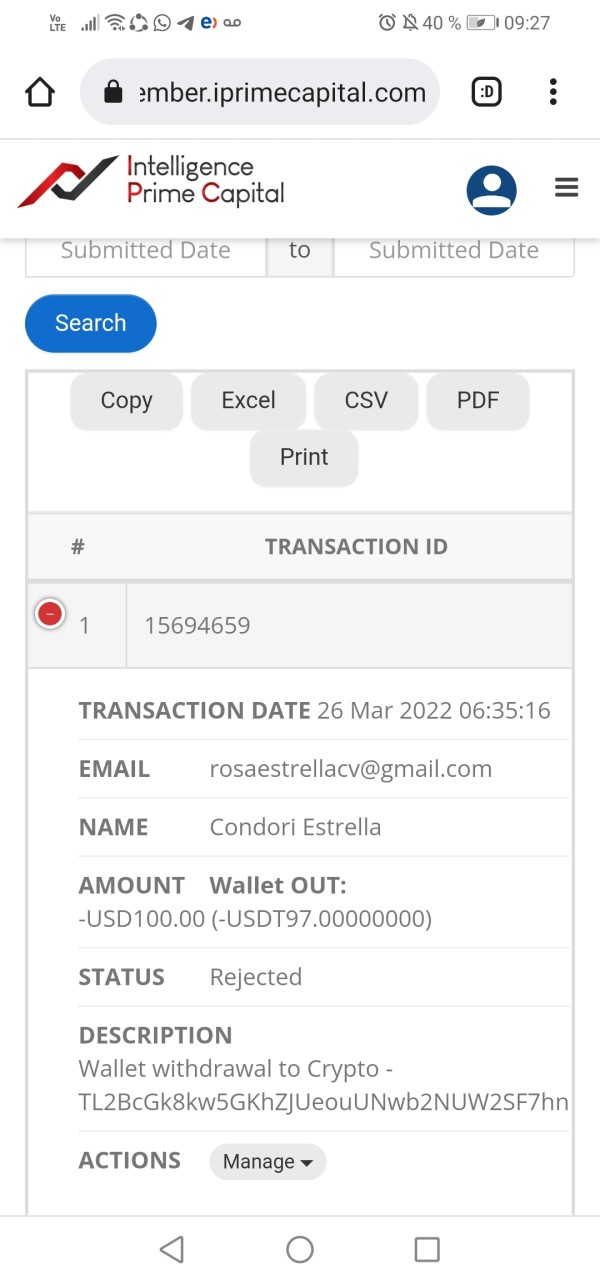Sort by the Transaction ID column header
Image resolution: width=600 pixels, height=1284 pixels.
click(x=356, y=547)
